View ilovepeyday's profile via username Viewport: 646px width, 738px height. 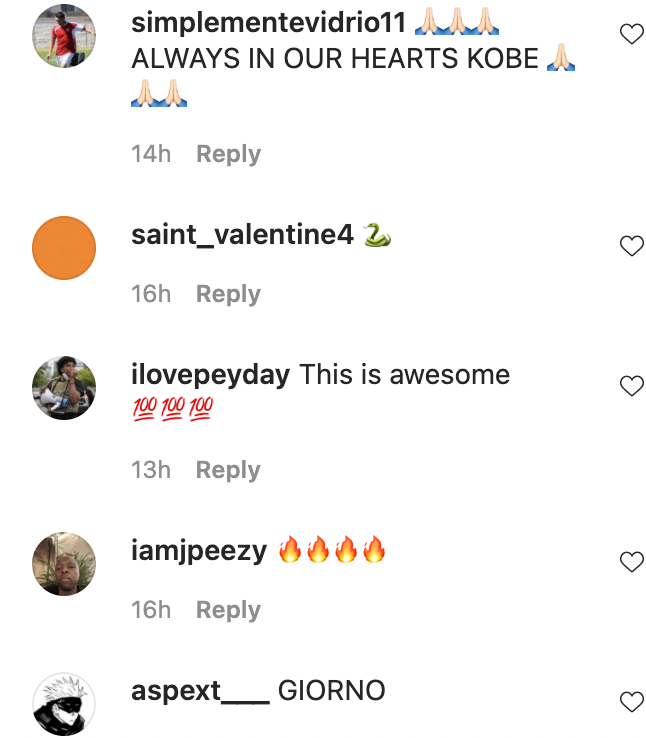210,375
